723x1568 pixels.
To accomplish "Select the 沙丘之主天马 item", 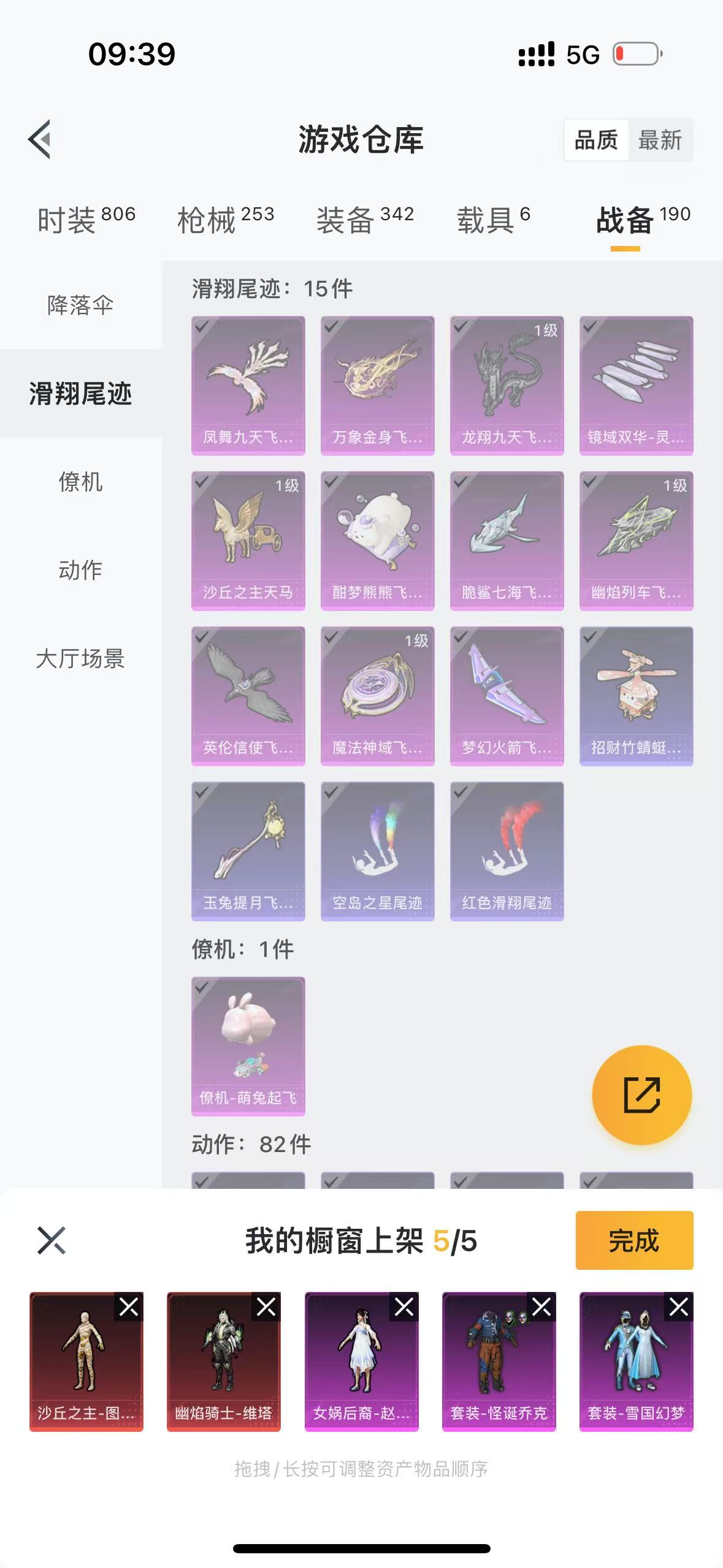I will [x=248, y=541].
